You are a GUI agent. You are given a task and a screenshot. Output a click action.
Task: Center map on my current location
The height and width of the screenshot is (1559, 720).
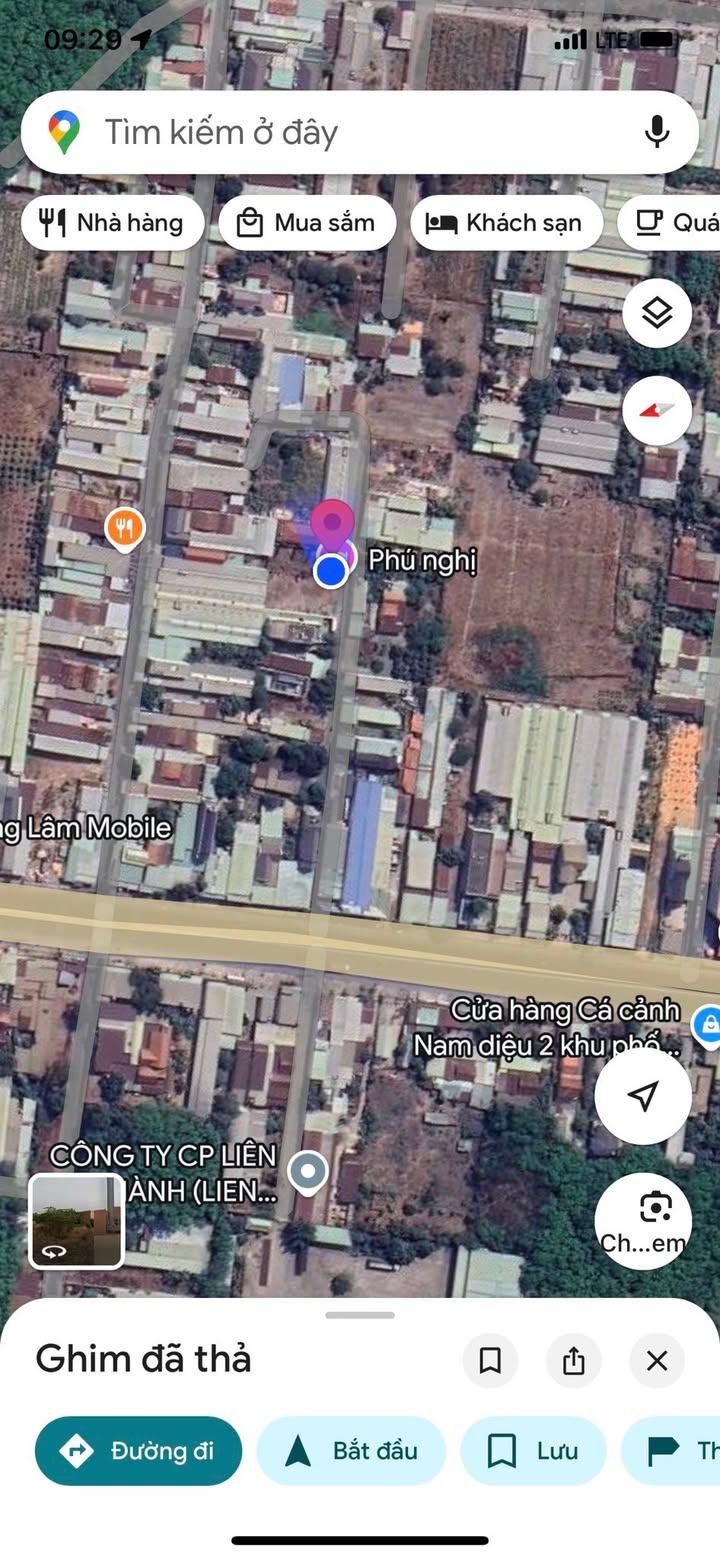tap(643, 1096)
